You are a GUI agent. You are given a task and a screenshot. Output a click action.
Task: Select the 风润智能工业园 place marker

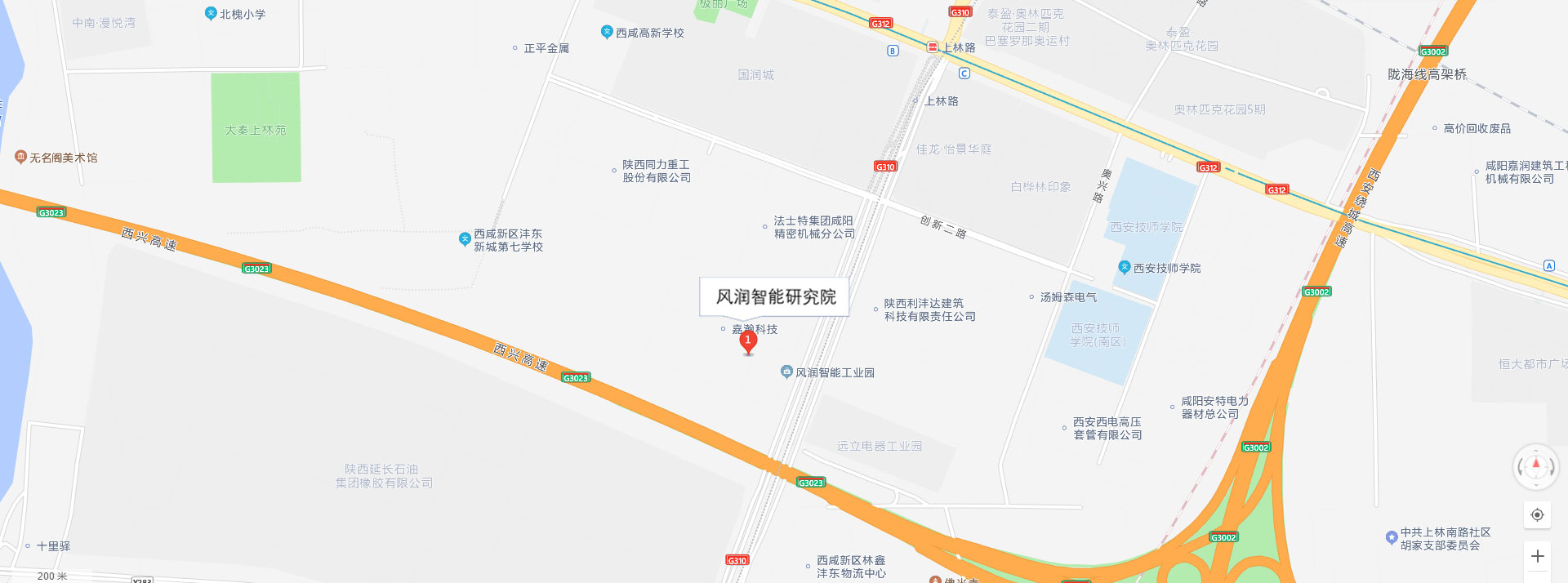[786, 372]
